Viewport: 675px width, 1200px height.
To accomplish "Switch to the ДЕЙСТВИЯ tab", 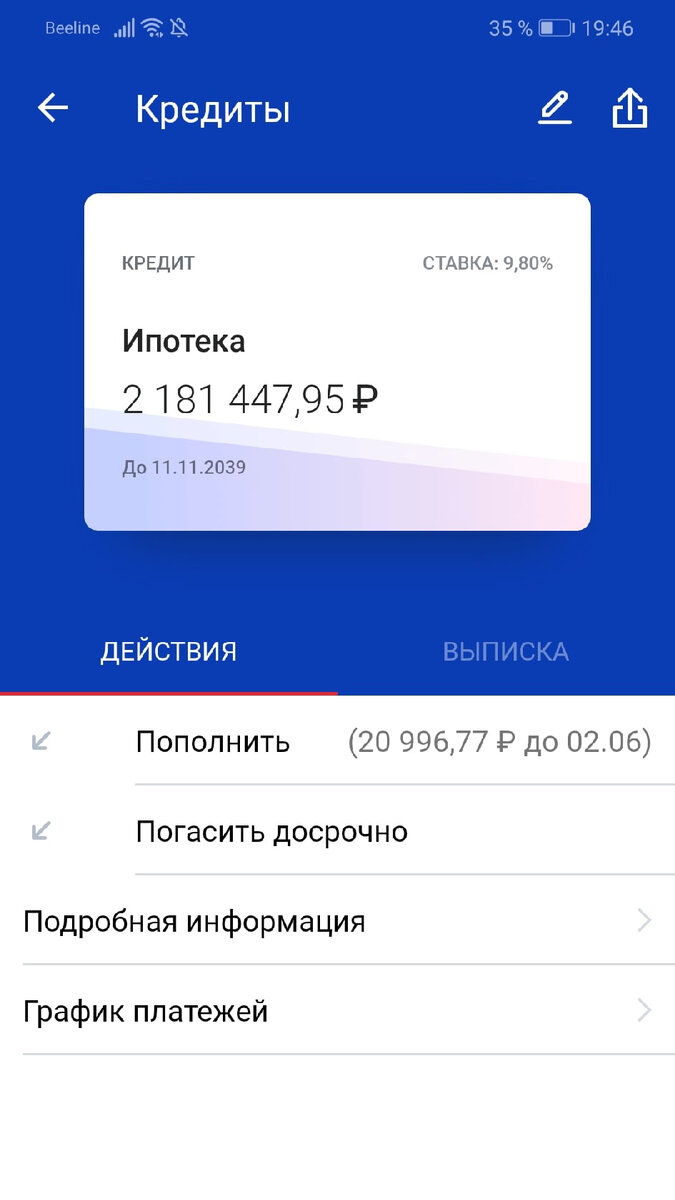I will point(168,652).
